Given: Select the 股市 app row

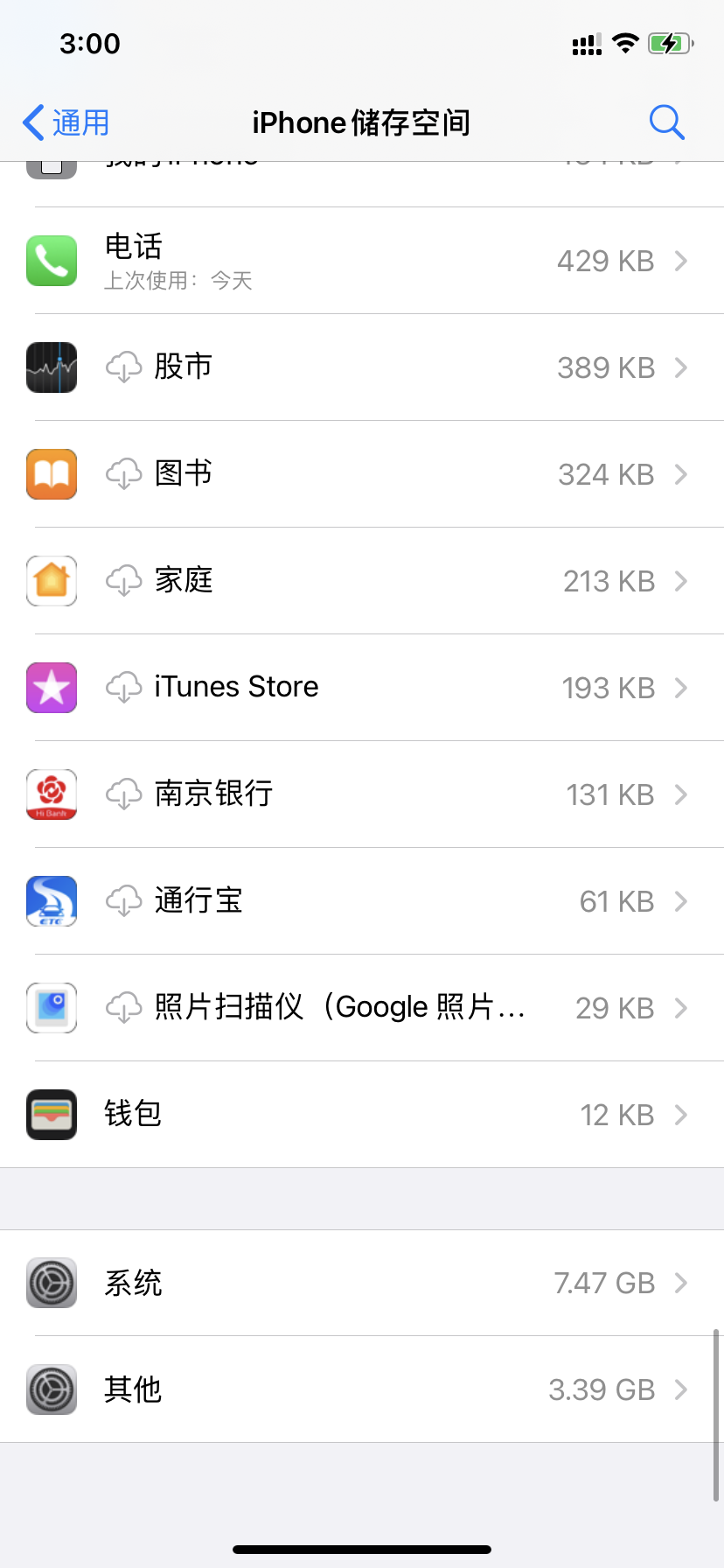Looking at the screenshot, I should (362, 367).
